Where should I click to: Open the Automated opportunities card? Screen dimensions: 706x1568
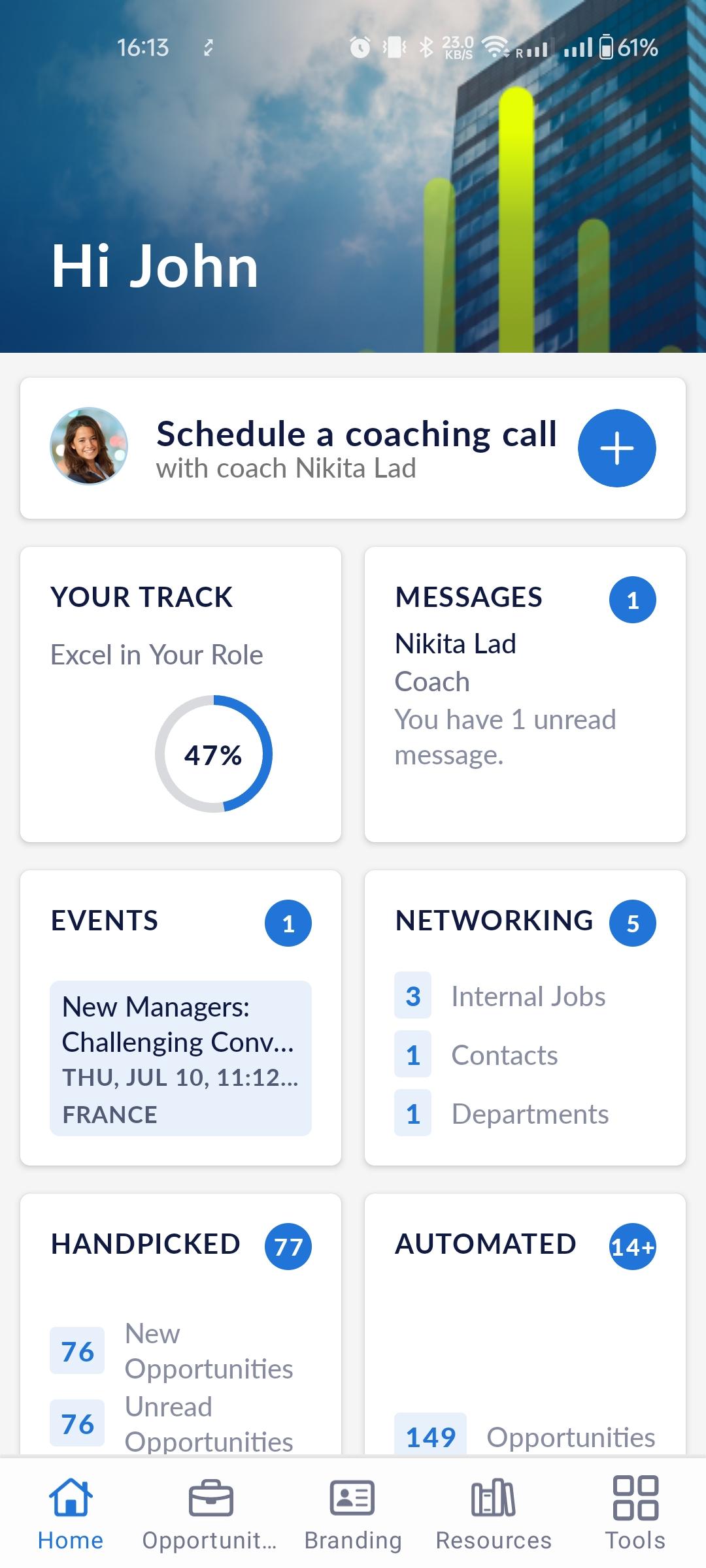pos(524,1326)
